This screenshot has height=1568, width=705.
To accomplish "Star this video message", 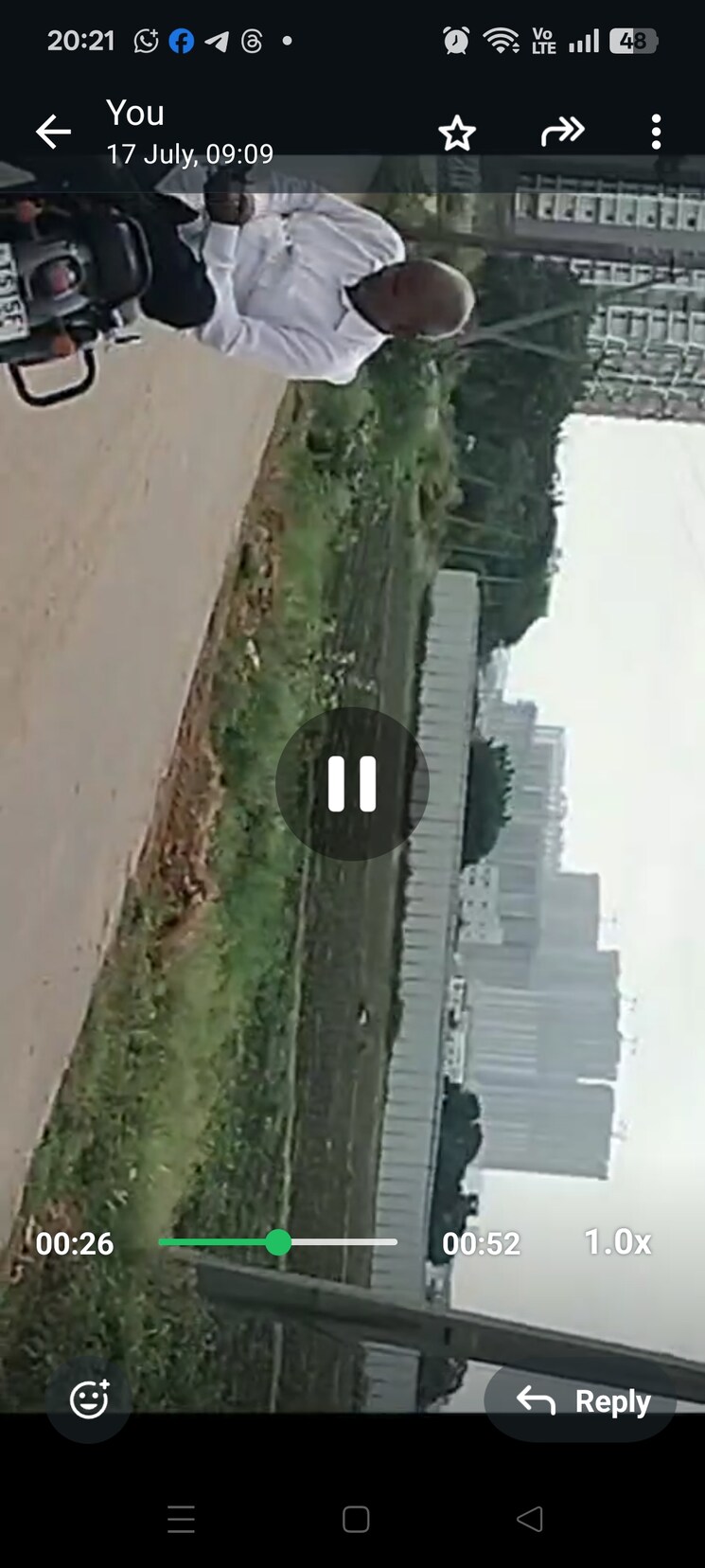I will point(457,133).
